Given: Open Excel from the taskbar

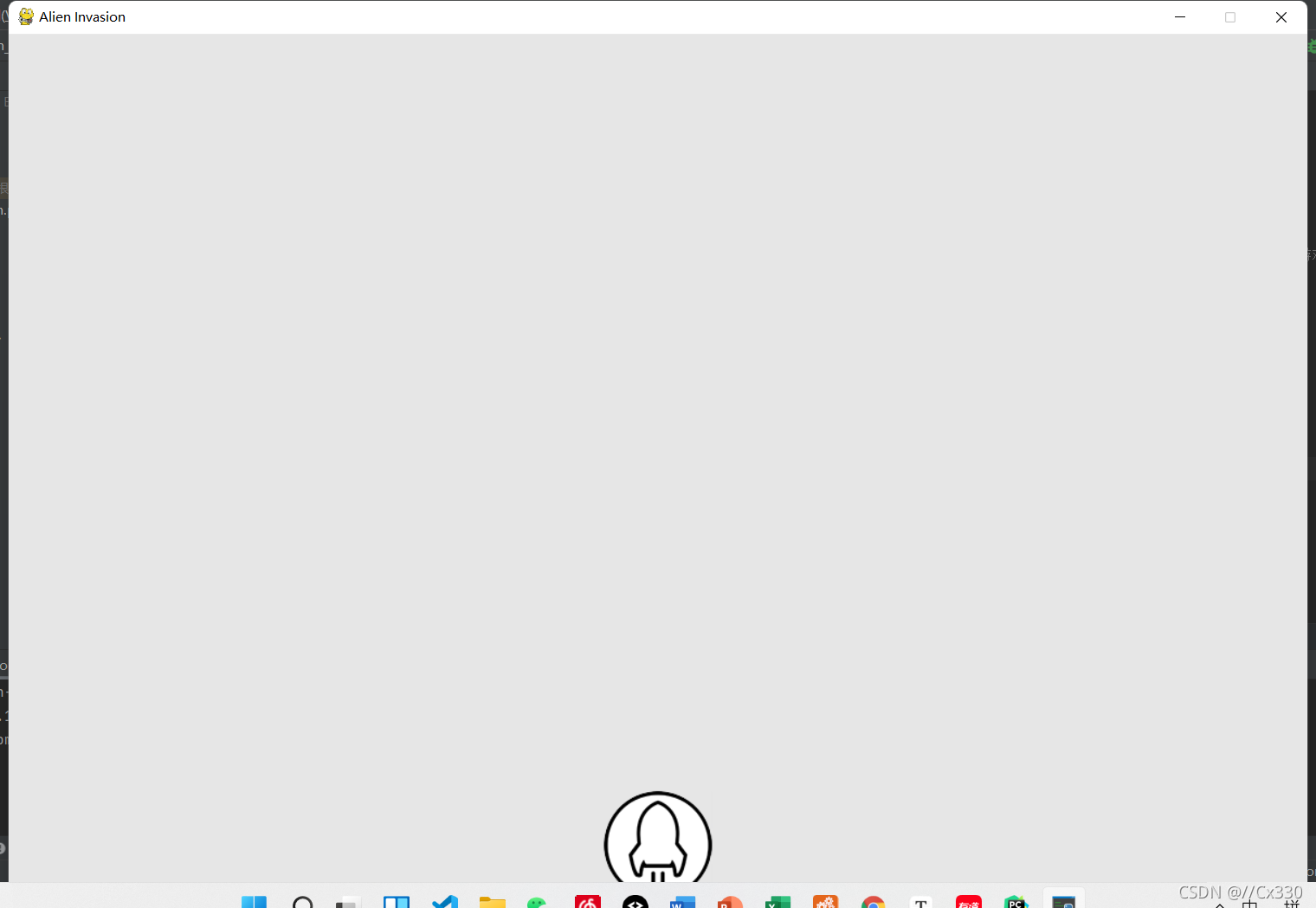Looking at the screenshot, I should [777, 902].
